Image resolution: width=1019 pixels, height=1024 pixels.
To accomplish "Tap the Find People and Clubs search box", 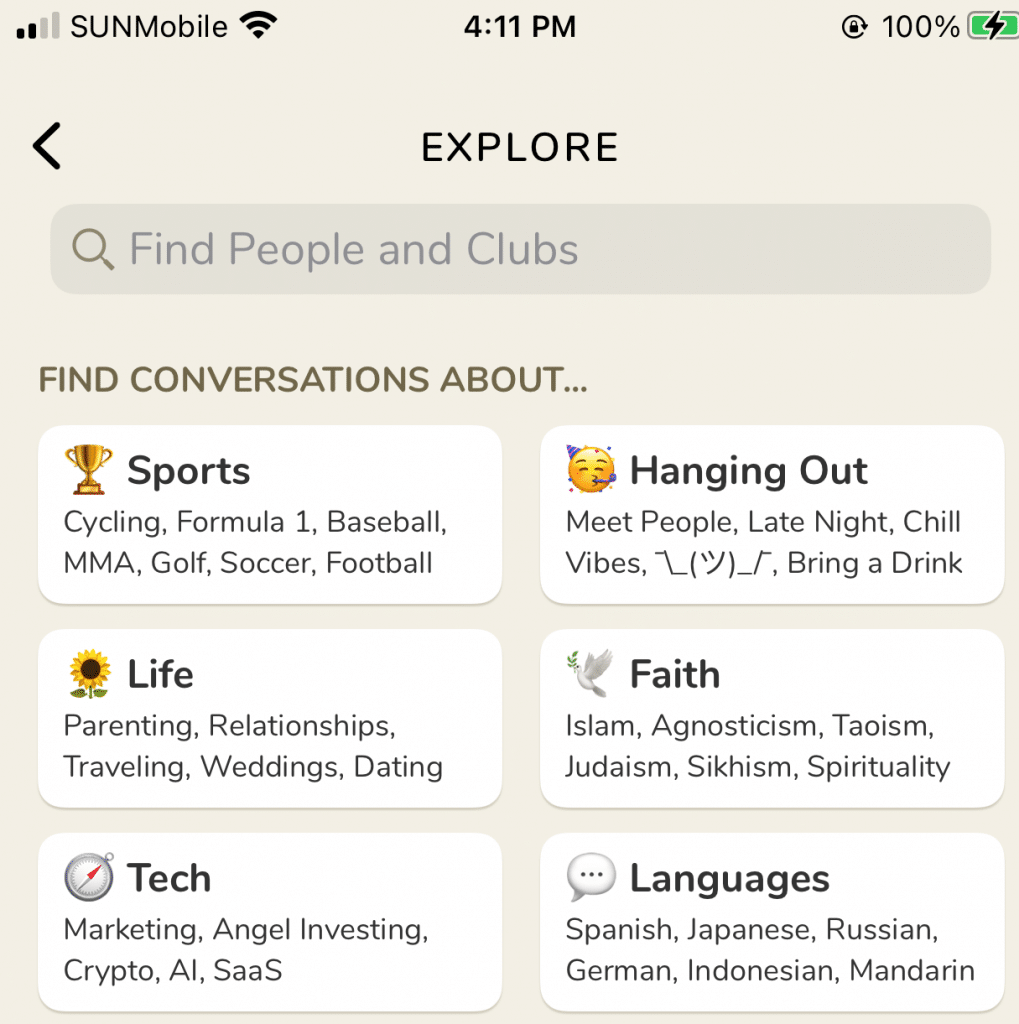I will (520, 250).
